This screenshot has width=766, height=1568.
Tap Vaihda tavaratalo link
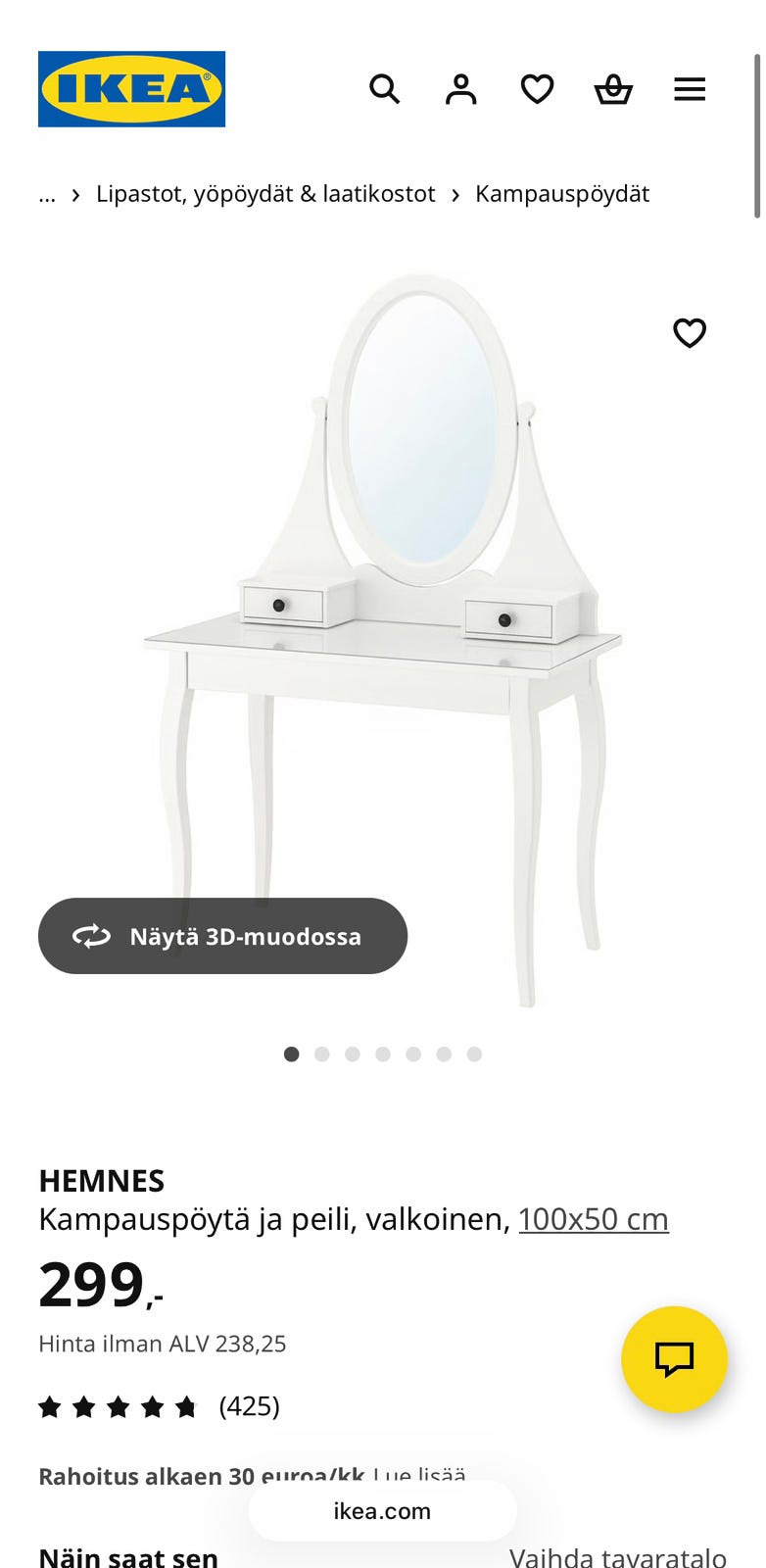click(x=617, y=1556)
